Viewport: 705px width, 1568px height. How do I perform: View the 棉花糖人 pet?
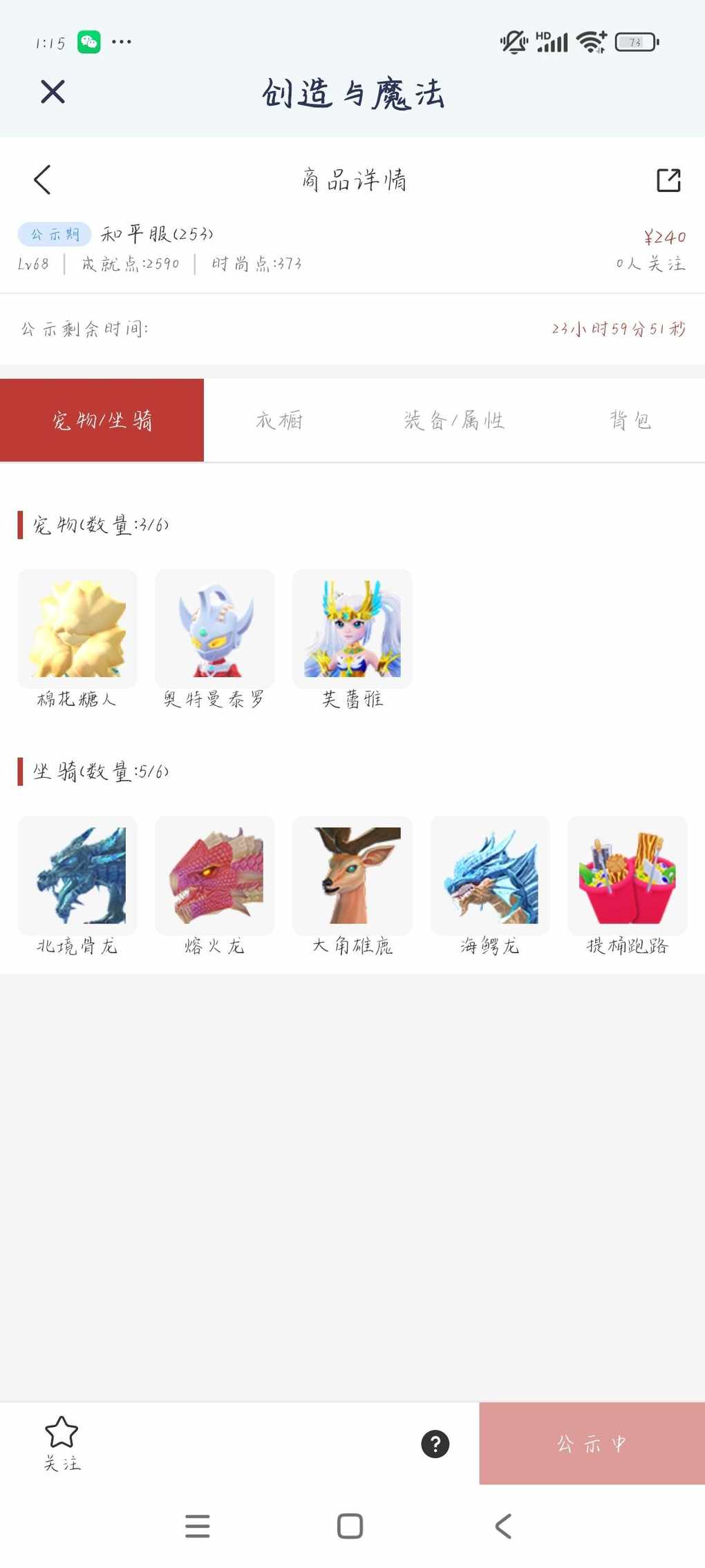(x=77, y=629)
